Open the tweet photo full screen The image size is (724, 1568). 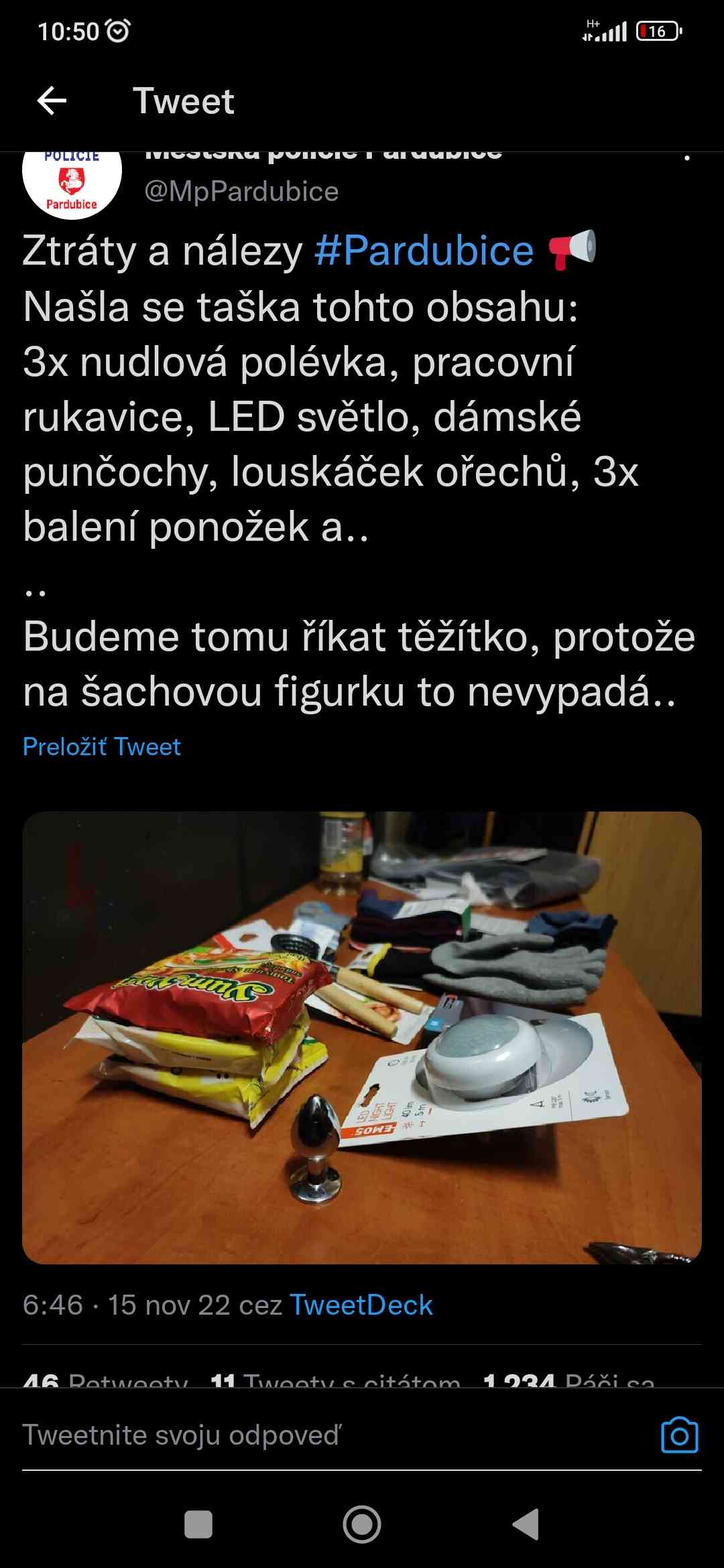[x=362, y=1037]
